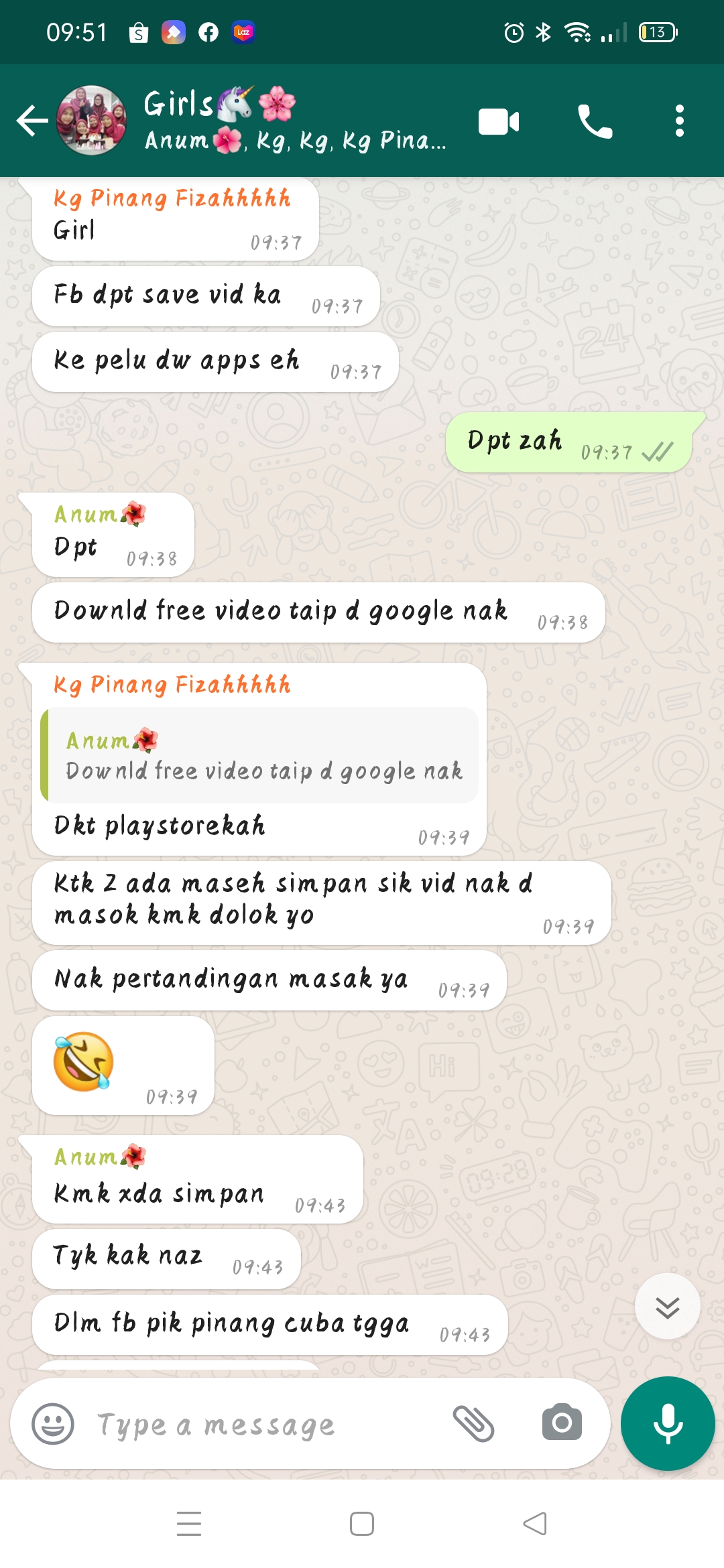Open the chat overflow menu
The image size is (724, 1568).
point(679,121)
